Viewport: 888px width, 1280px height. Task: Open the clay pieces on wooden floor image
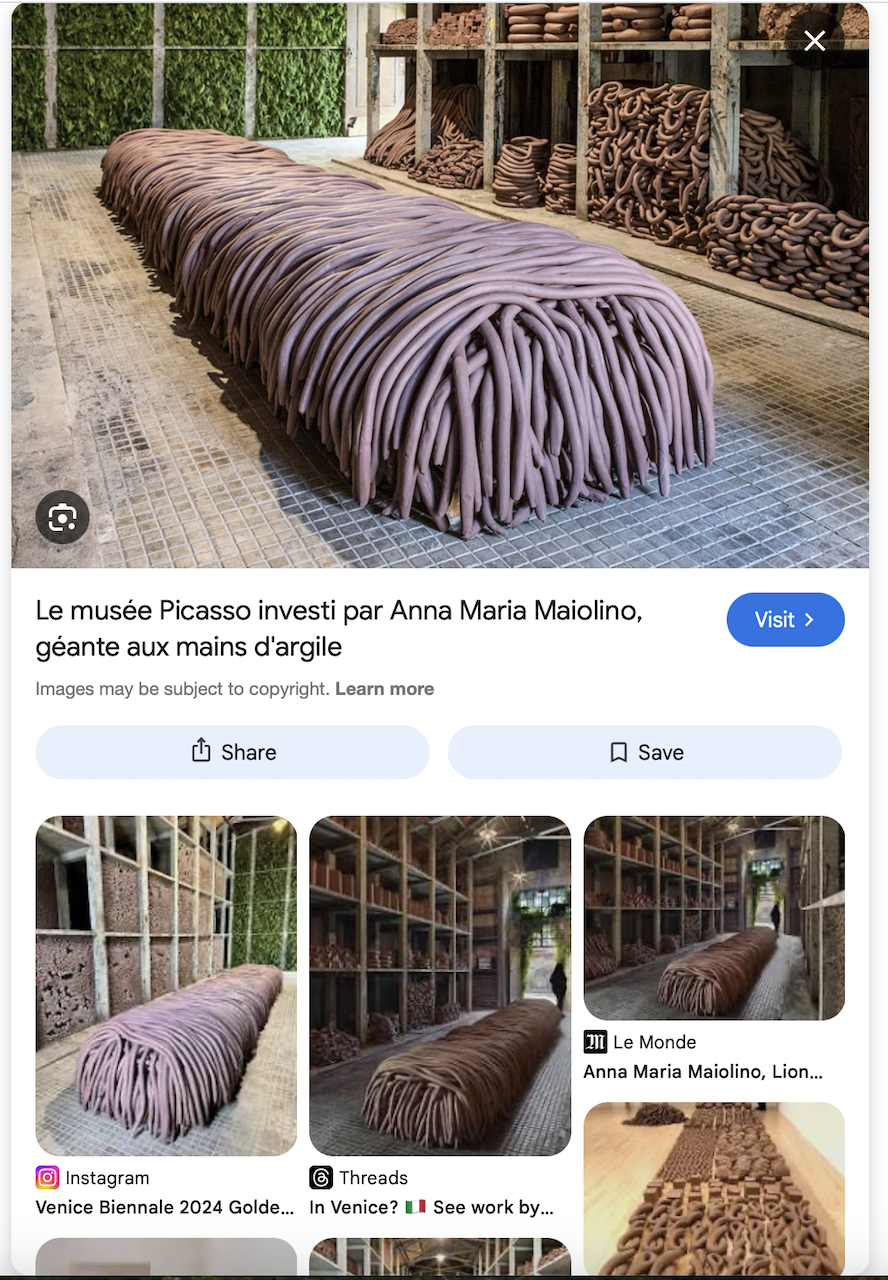pyautogui.click(x=714, y=1188)
